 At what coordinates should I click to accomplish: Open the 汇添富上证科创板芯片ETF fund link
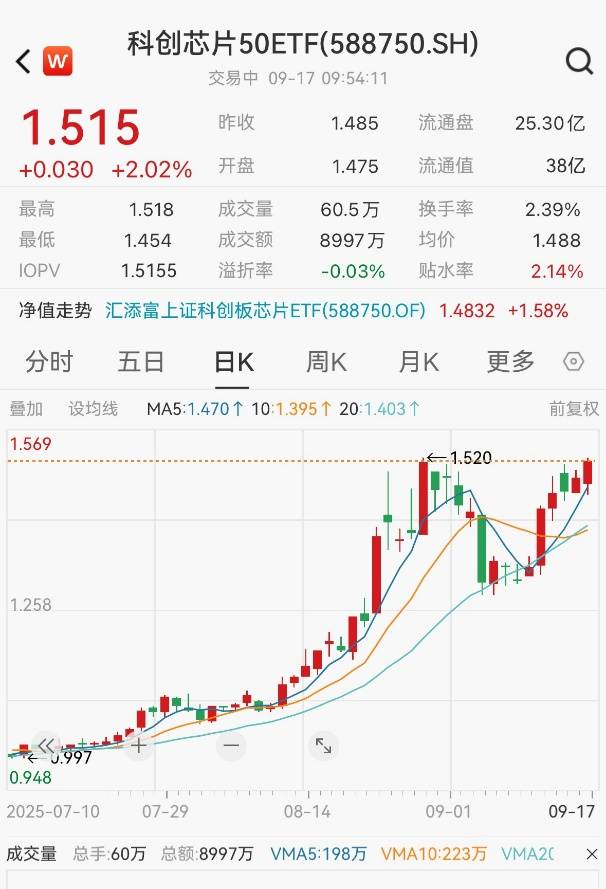point(266,311)
